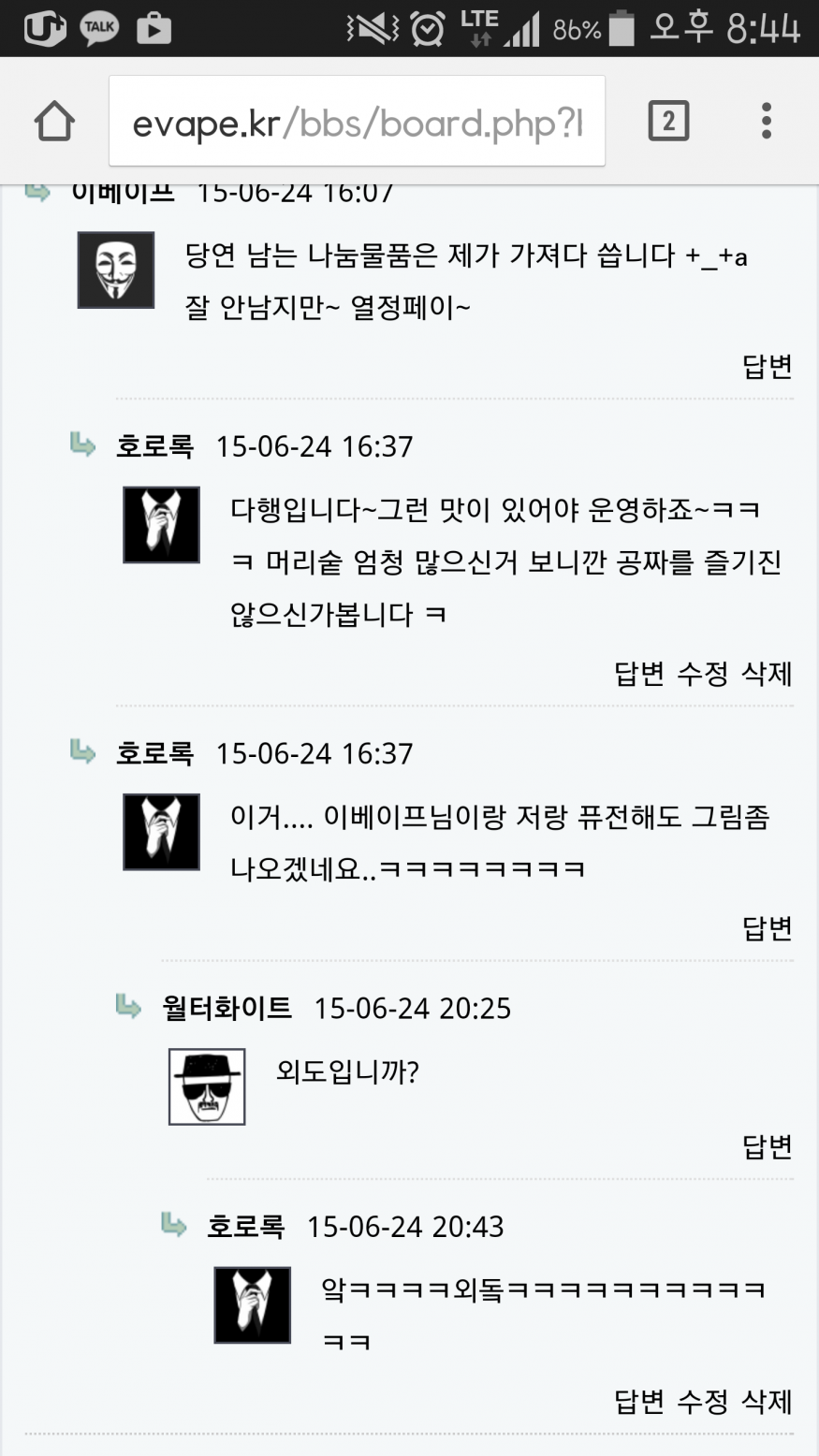Image resolution: width=819 pixels, height=1456 pixels.
Task: Tap 답변 on 호로록's 20:43 comment
Action: tap(639, 1401)
